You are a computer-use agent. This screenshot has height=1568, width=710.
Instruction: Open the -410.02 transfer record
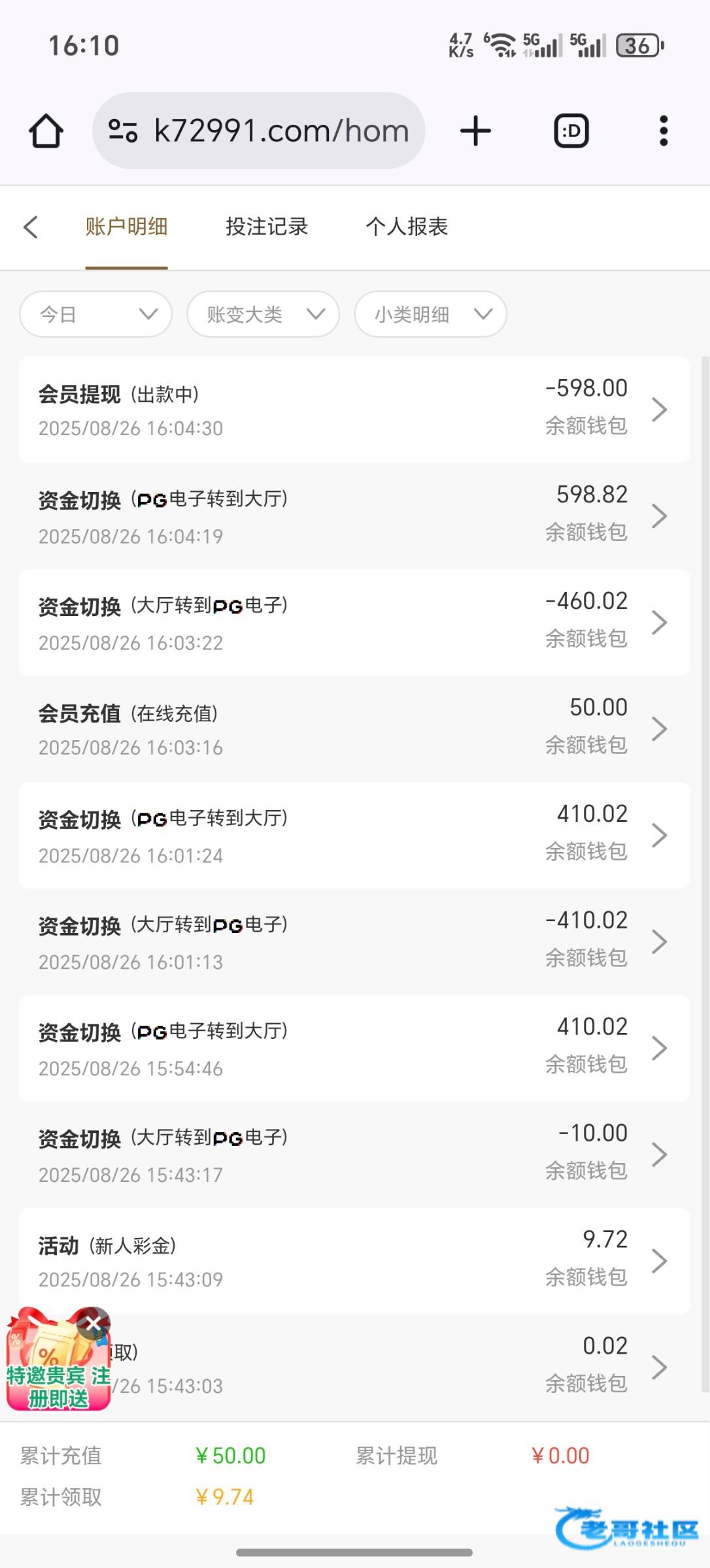pyautogui.click(x=354, y=942)
